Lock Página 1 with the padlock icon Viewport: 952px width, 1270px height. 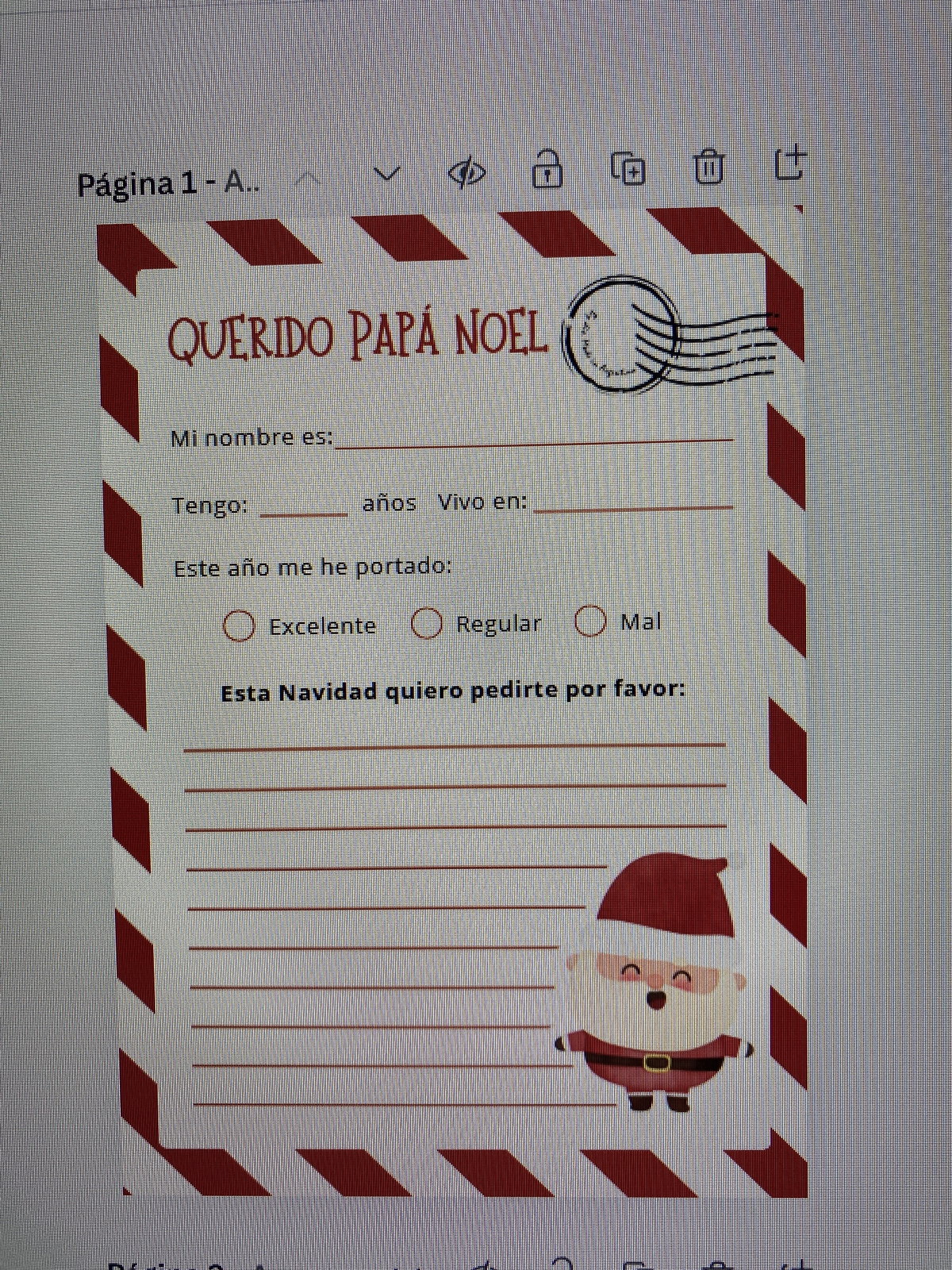click(547, 169)
